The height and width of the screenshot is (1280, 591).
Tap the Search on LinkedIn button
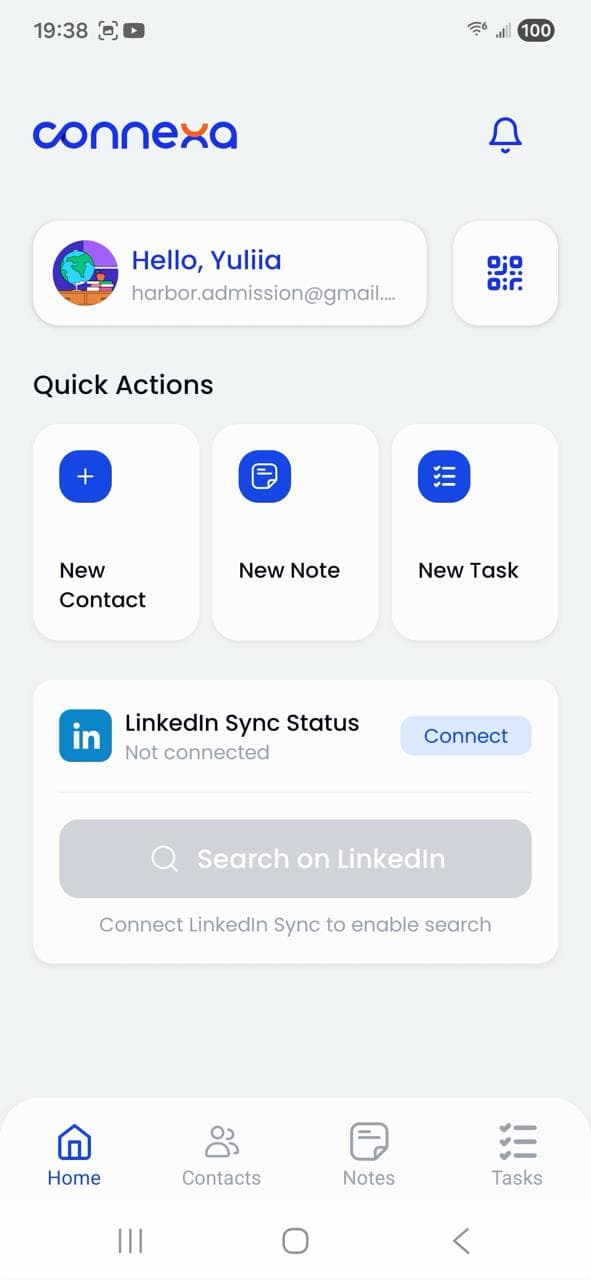click(x=295, y=859)
